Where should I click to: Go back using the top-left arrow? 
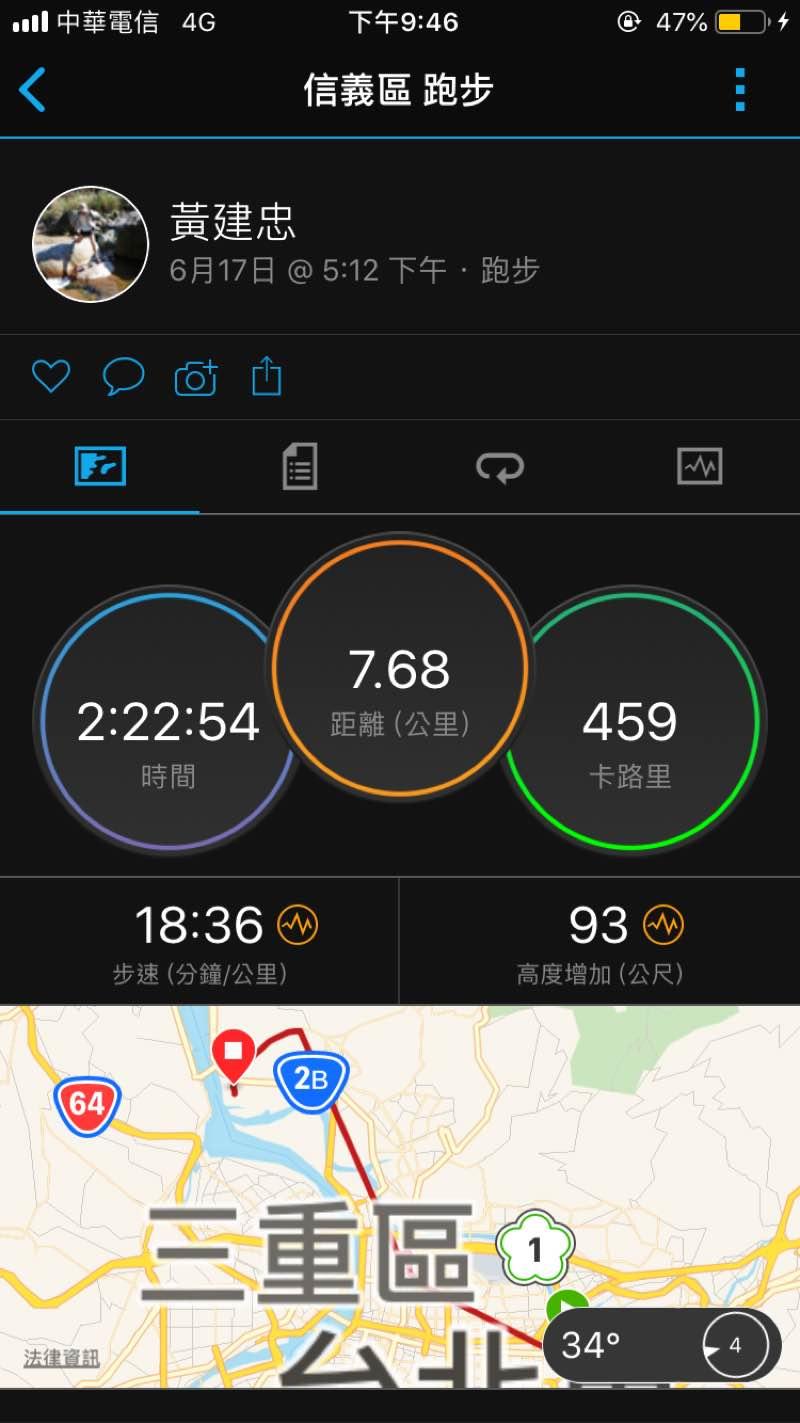click(32, 90)
